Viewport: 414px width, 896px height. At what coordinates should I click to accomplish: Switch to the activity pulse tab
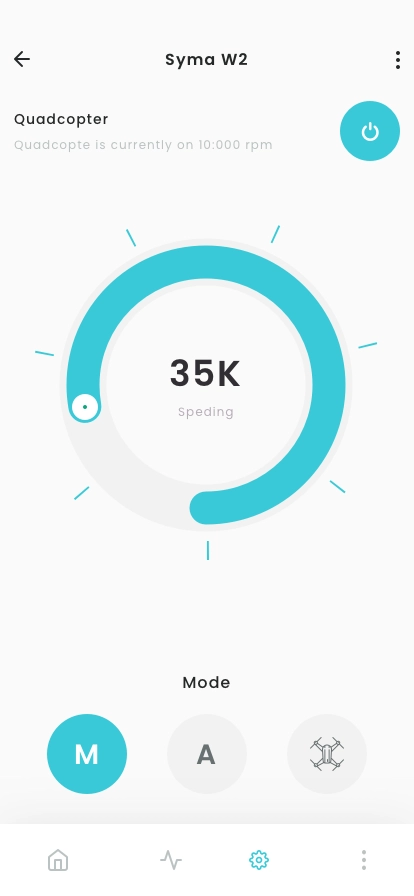click(171, 859)
